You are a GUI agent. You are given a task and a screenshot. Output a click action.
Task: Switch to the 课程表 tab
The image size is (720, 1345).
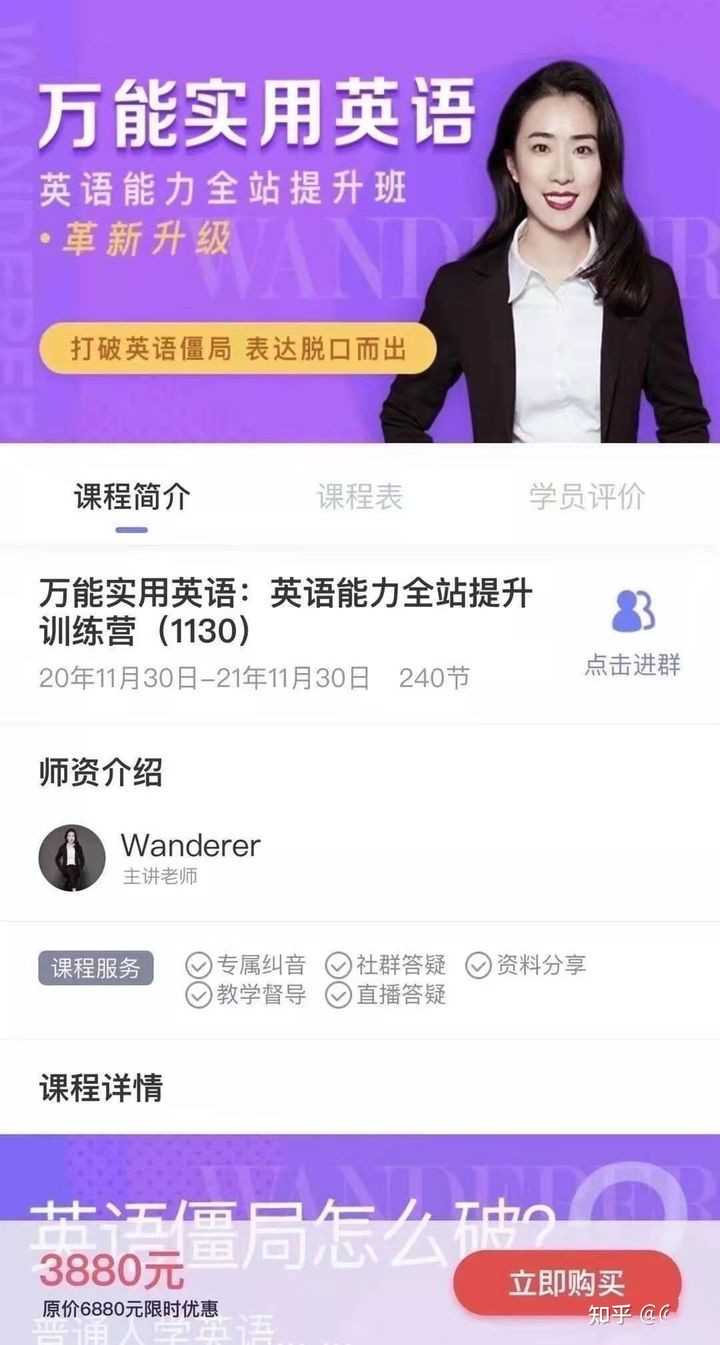tap(360, 497)
